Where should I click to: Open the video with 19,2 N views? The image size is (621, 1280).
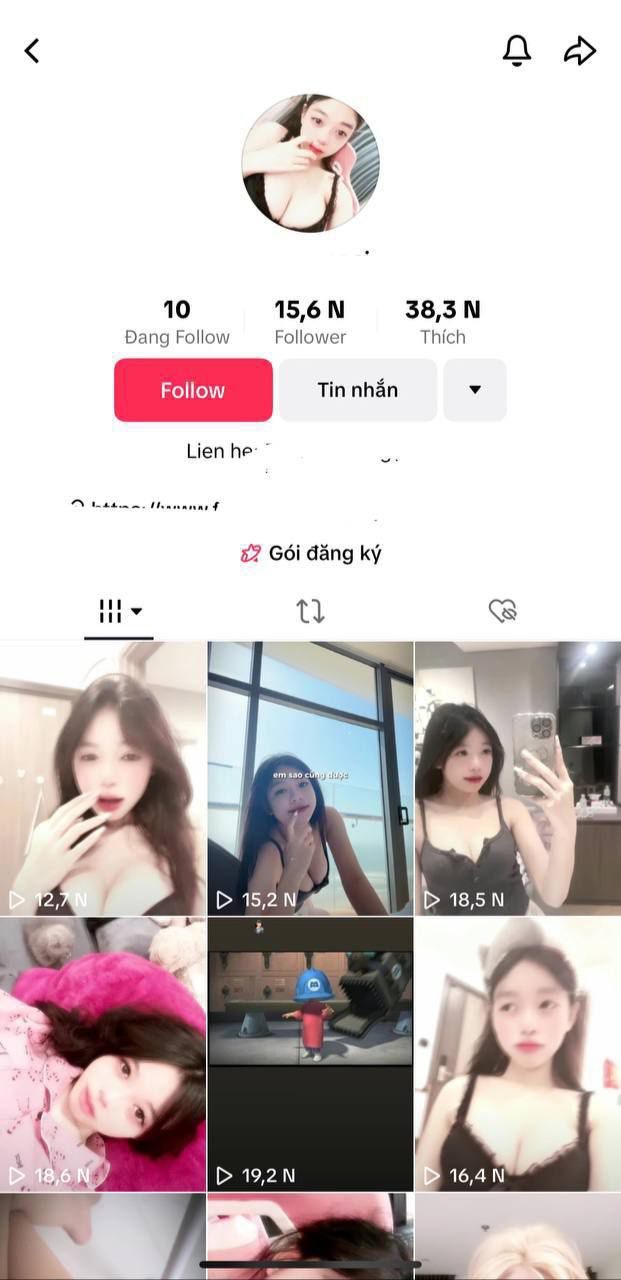[x=310, y=1054]
